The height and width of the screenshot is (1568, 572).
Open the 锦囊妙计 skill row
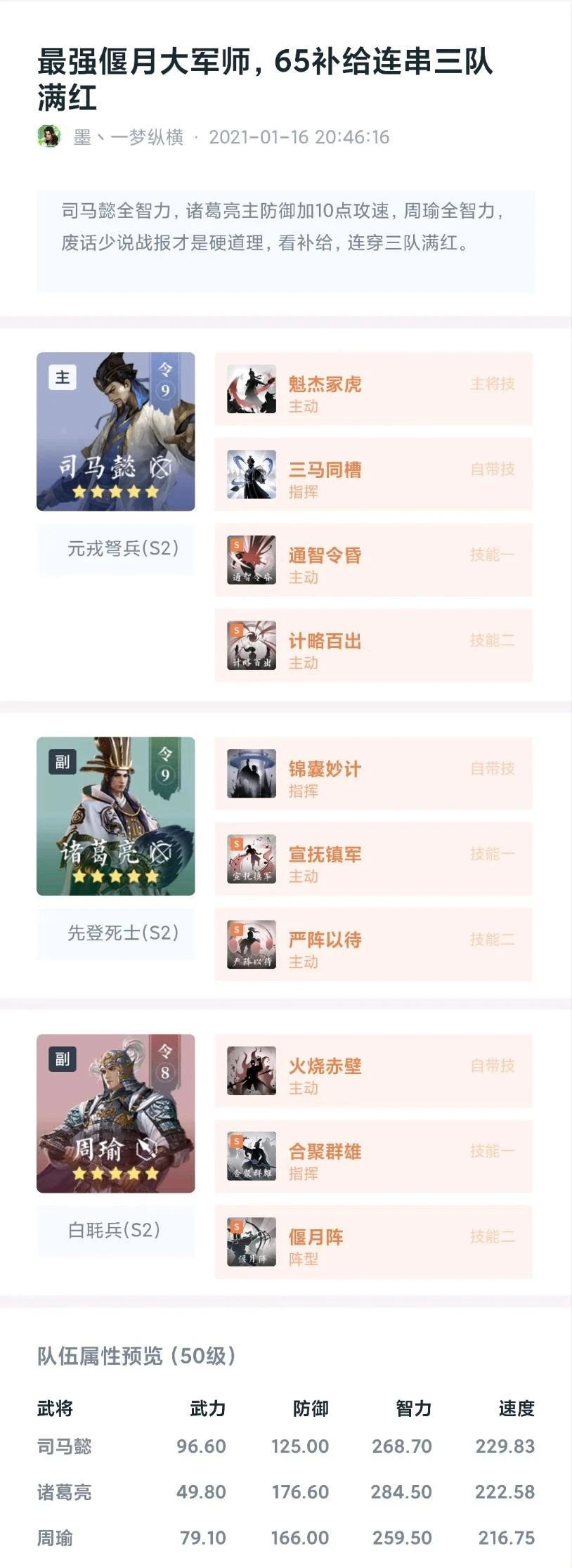[x=373, y=774]
